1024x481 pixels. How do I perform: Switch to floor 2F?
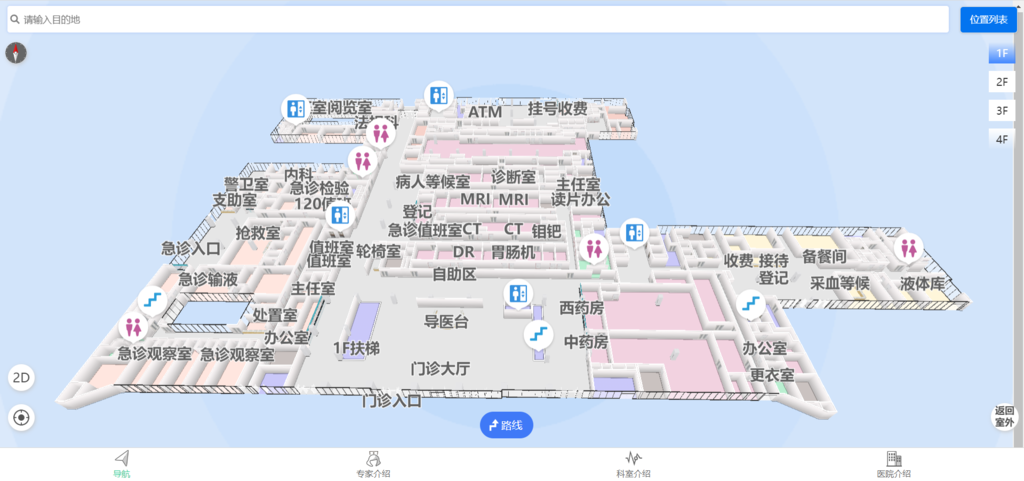(1001, 82)
